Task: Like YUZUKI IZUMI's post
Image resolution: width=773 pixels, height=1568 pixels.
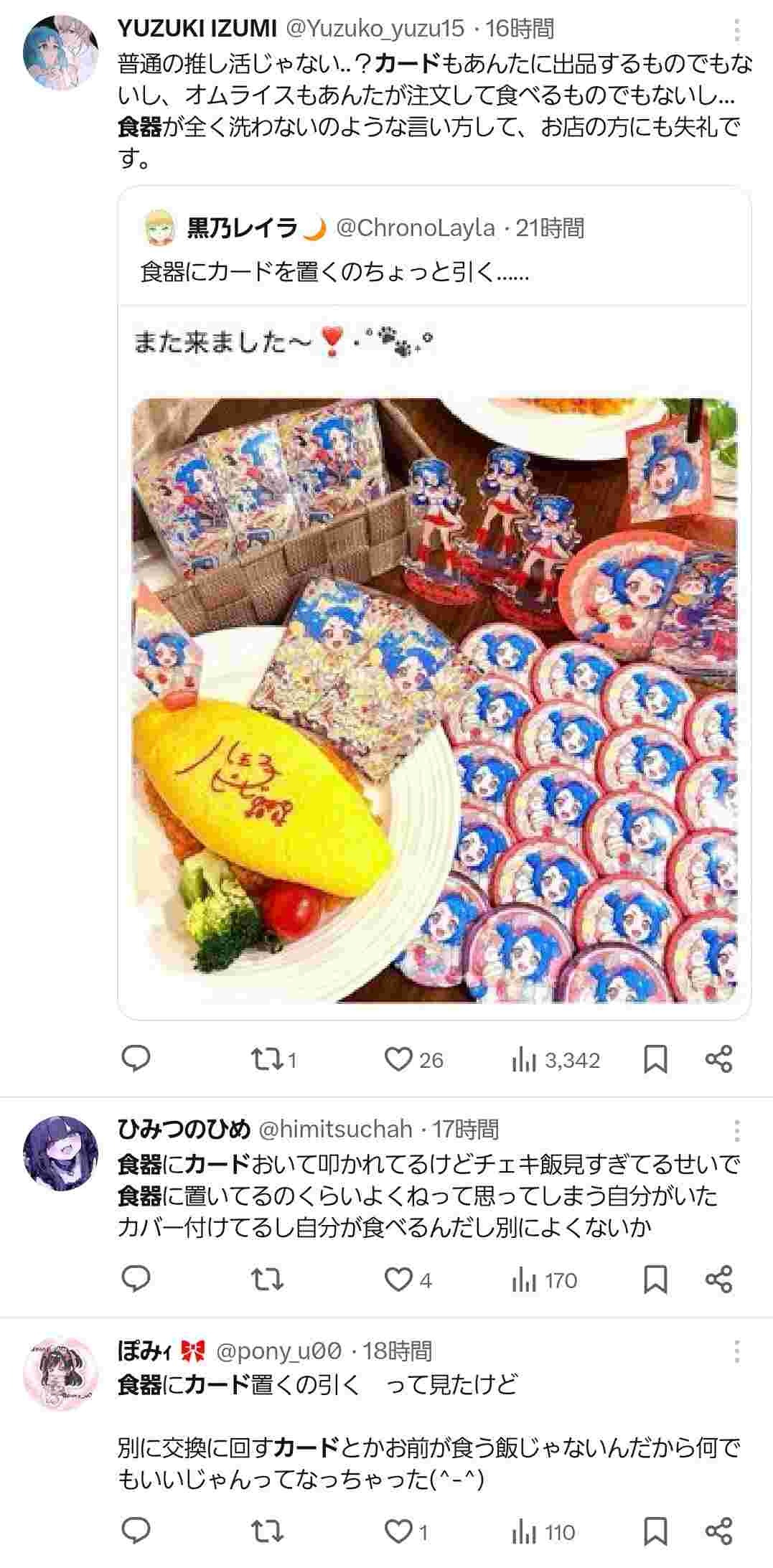Action: [x=398, y=1059]
